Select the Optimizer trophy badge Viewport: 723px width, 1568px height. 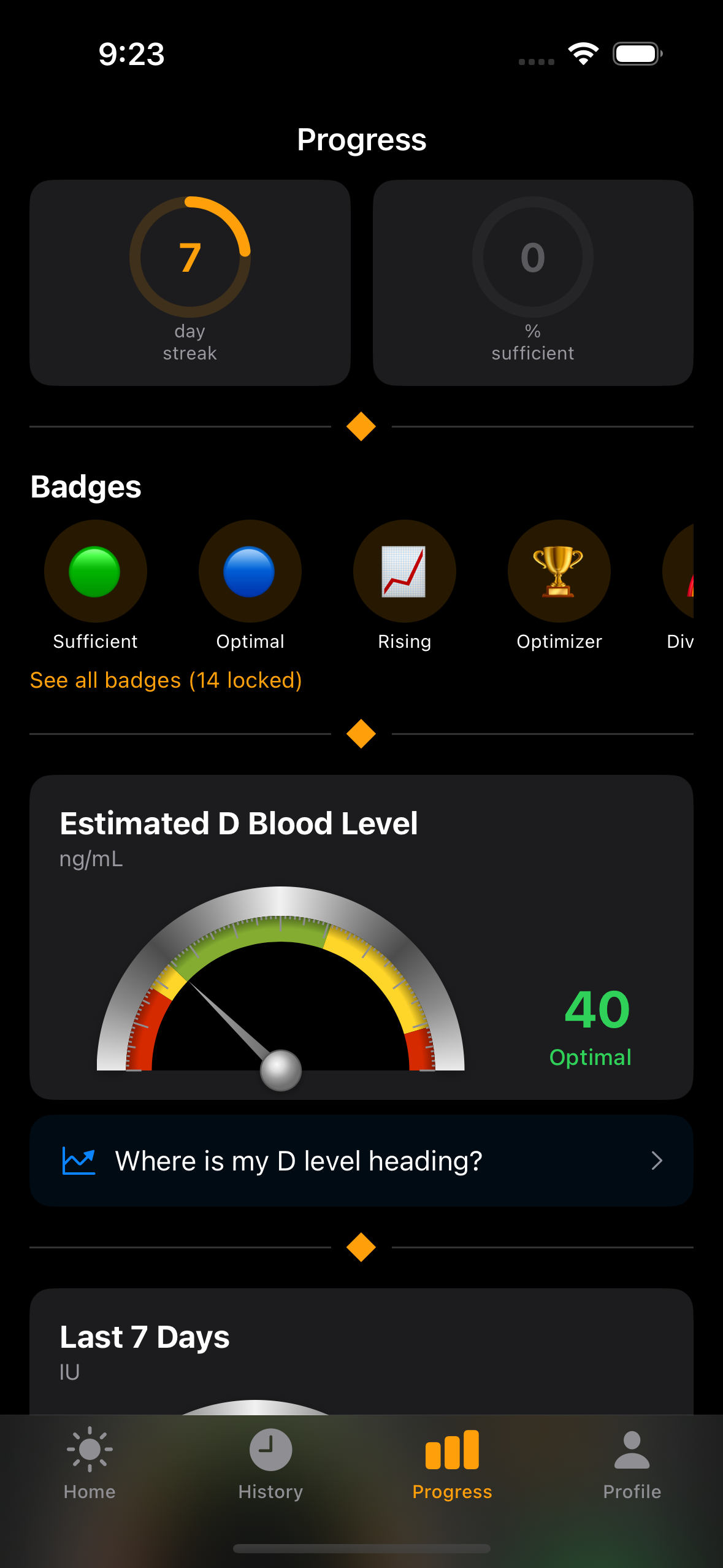tap(559, 571)
